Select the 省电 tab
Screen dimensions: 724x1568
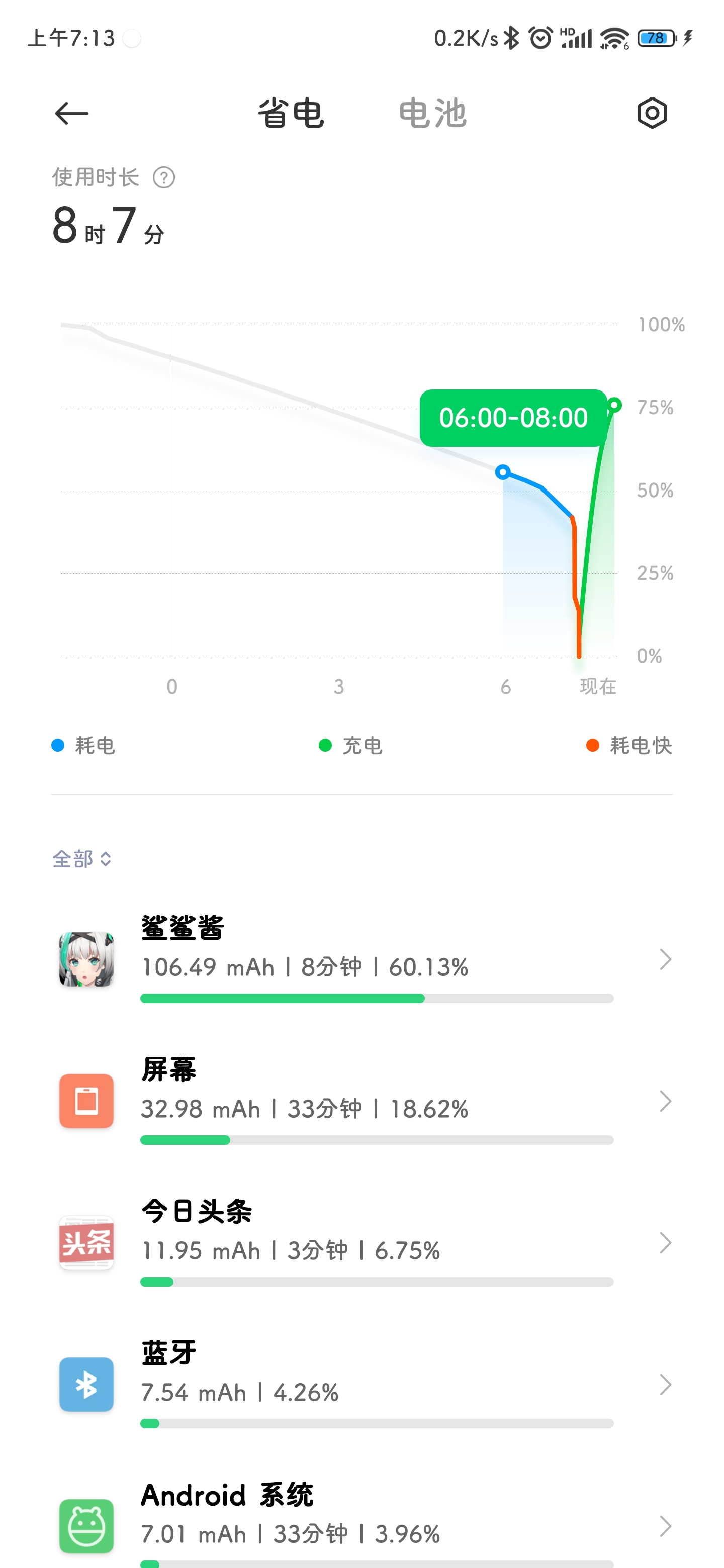pos(291,113)
